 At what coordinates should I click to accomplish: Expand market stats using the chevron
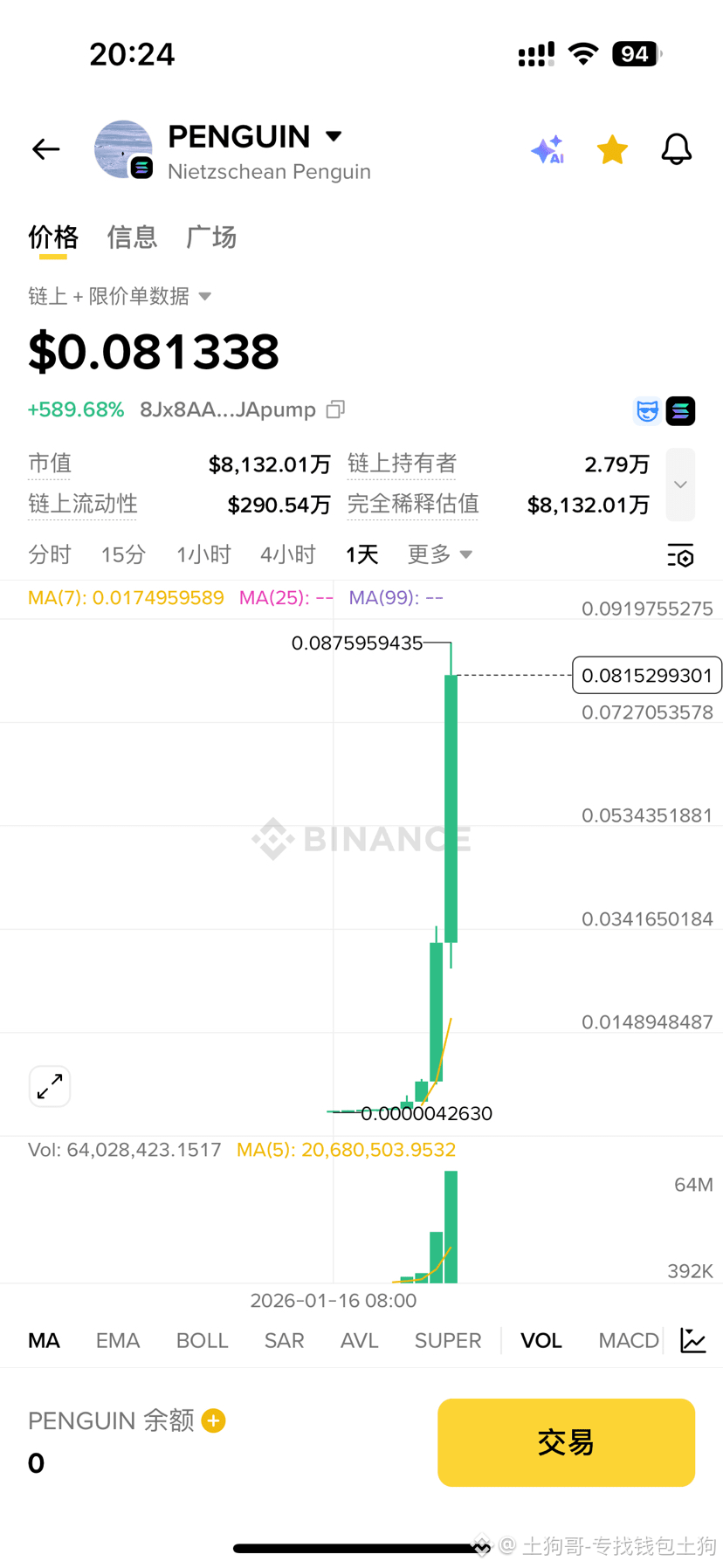coord(680,485)
